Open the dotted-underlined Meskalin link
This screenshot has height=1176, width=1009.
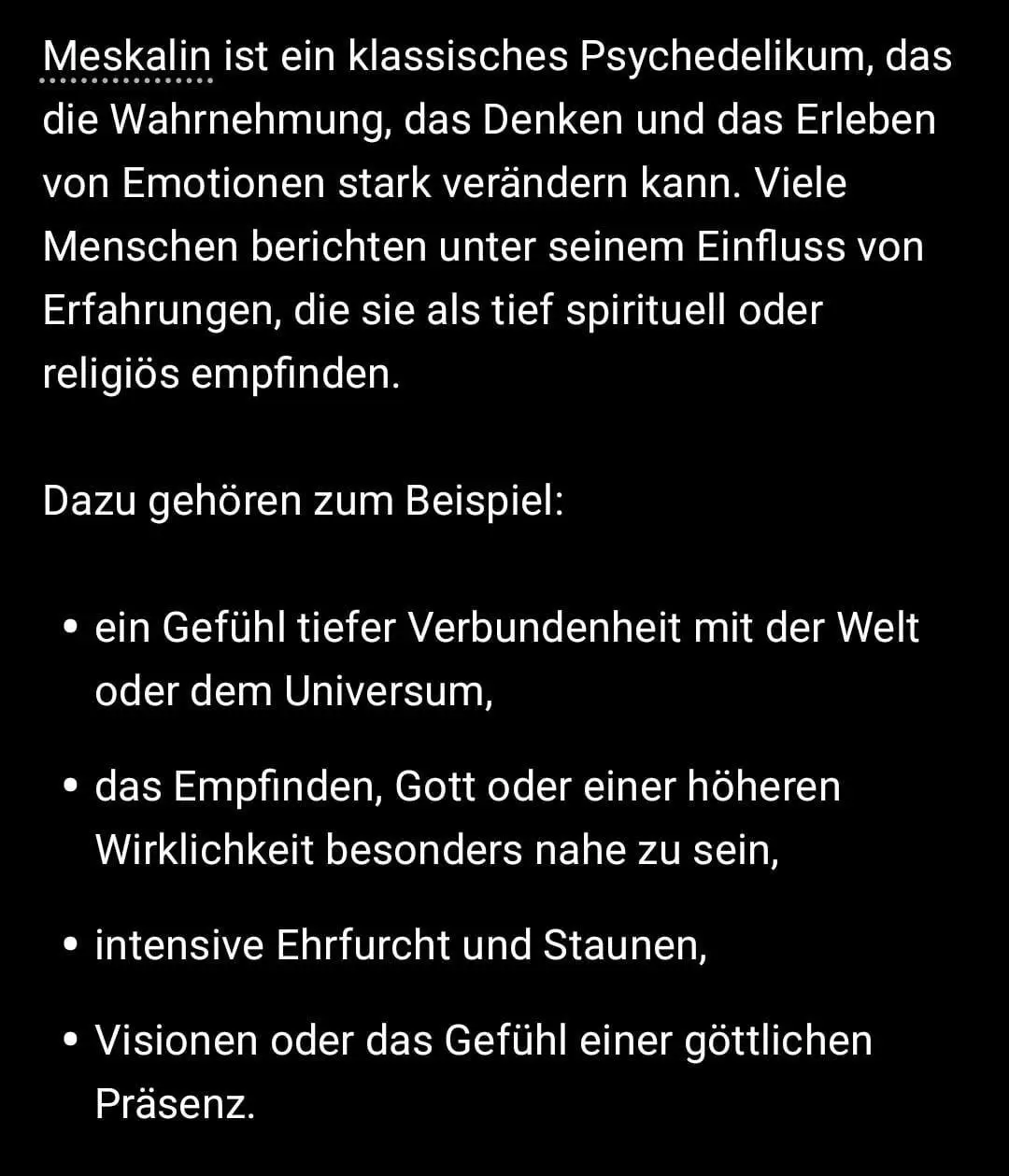(x=128, y=58)
